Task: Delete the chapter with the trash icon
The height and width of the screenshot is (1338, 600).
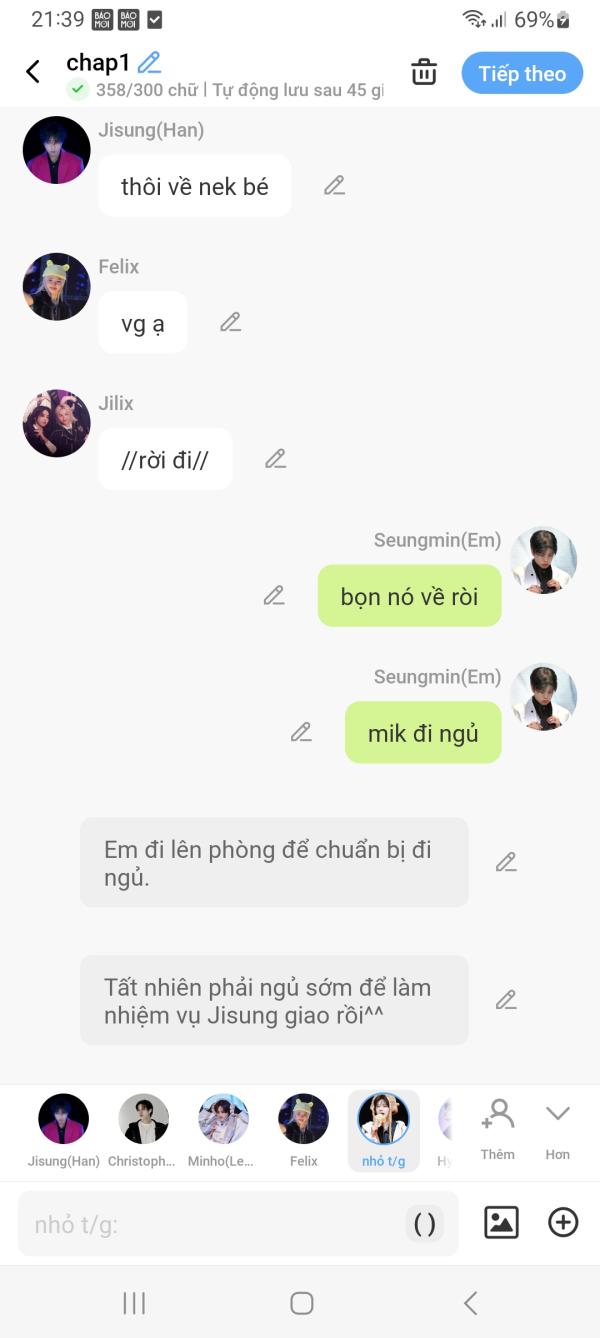Action: (424, 72)
